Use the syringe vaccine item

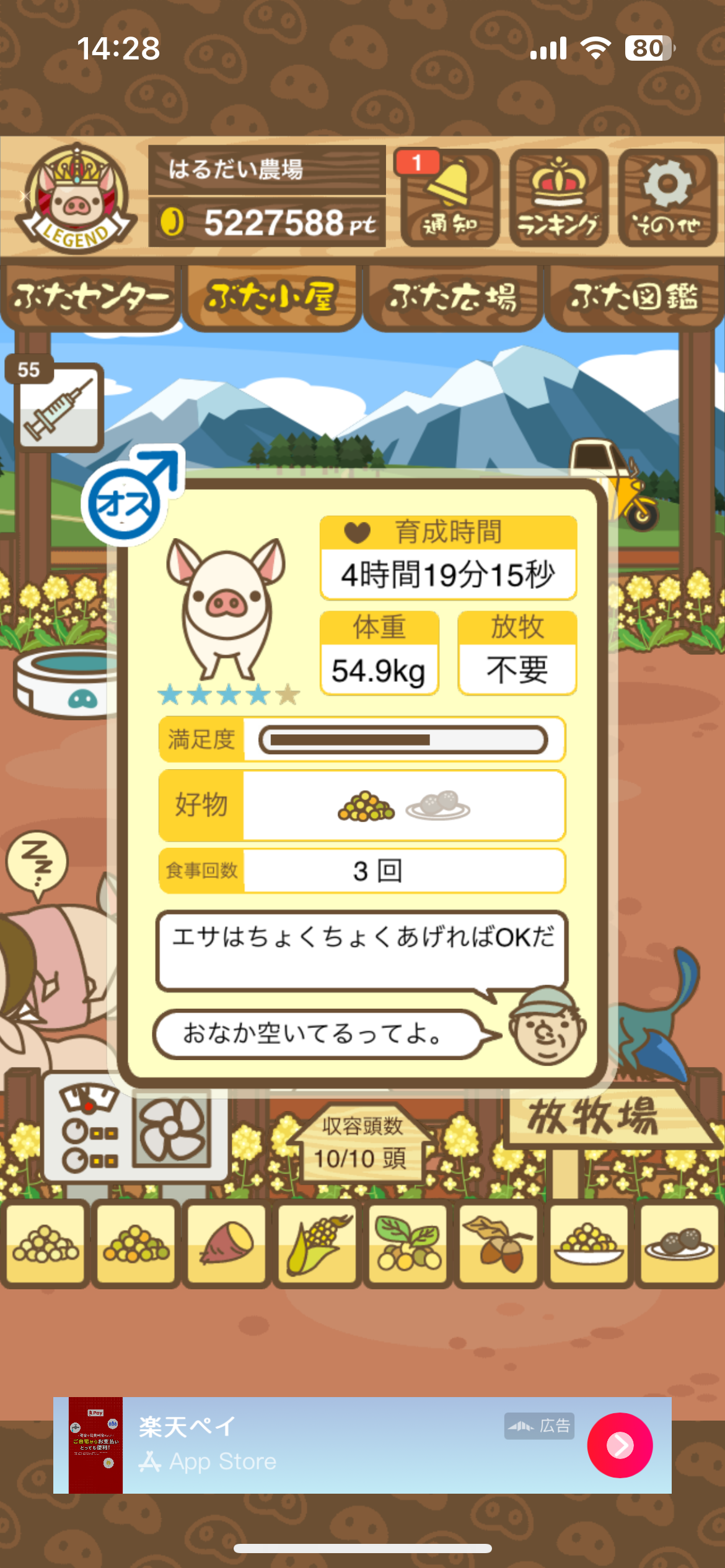point(59,407)
